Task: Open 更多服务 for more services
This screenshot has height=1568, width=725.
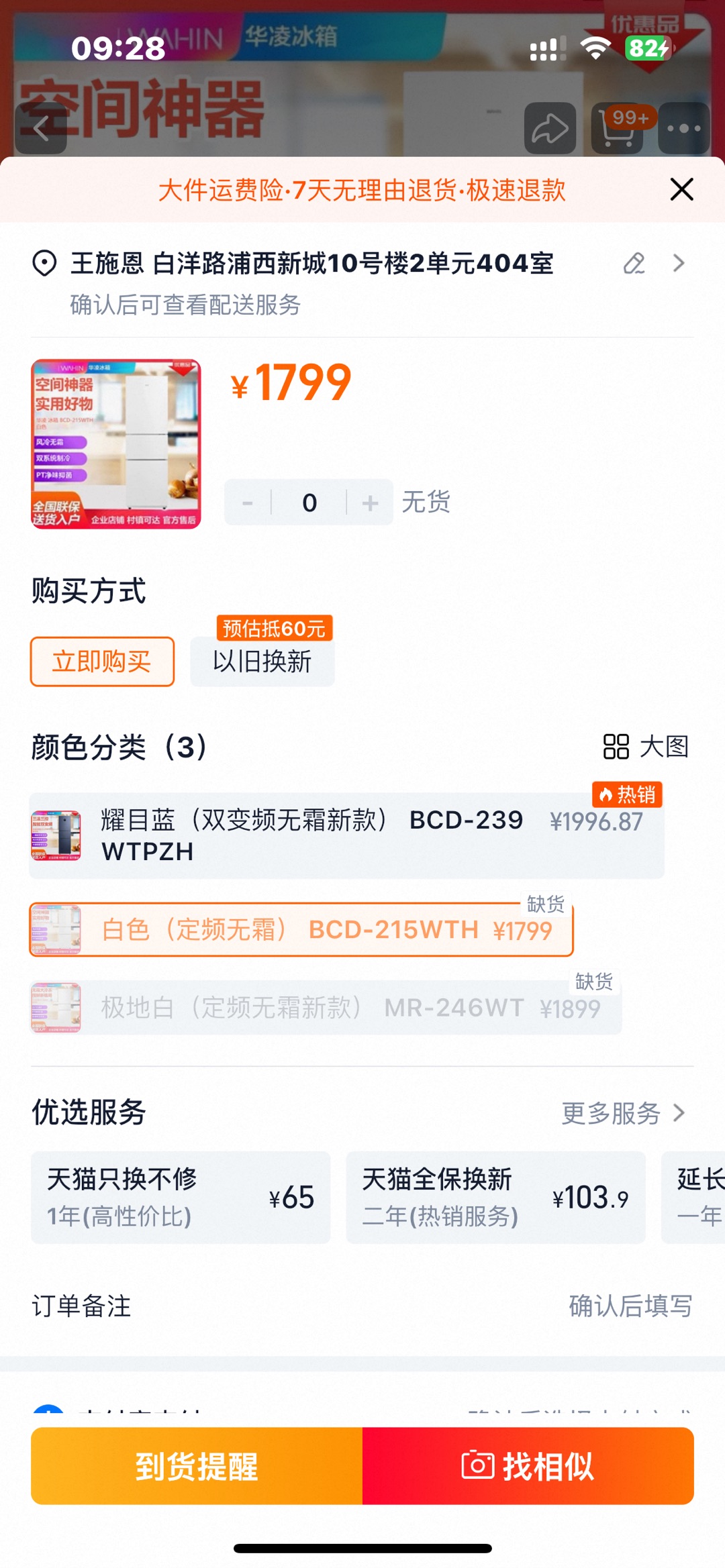Action: click(624, 1113)
